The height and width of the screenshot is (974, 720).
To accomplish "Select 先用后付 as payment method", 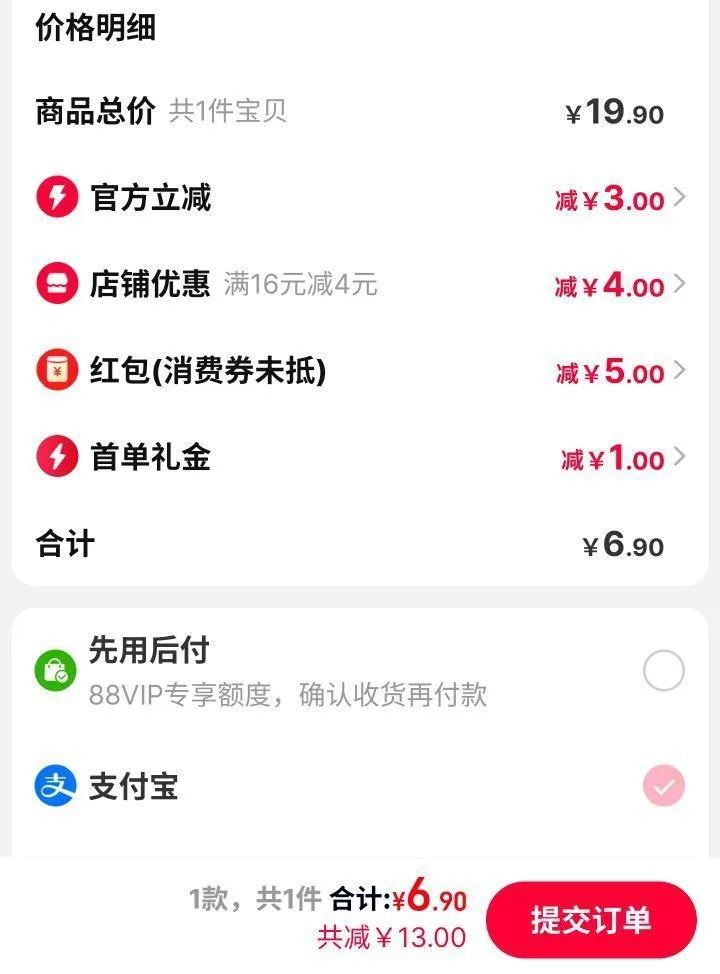I will point(663,670).
